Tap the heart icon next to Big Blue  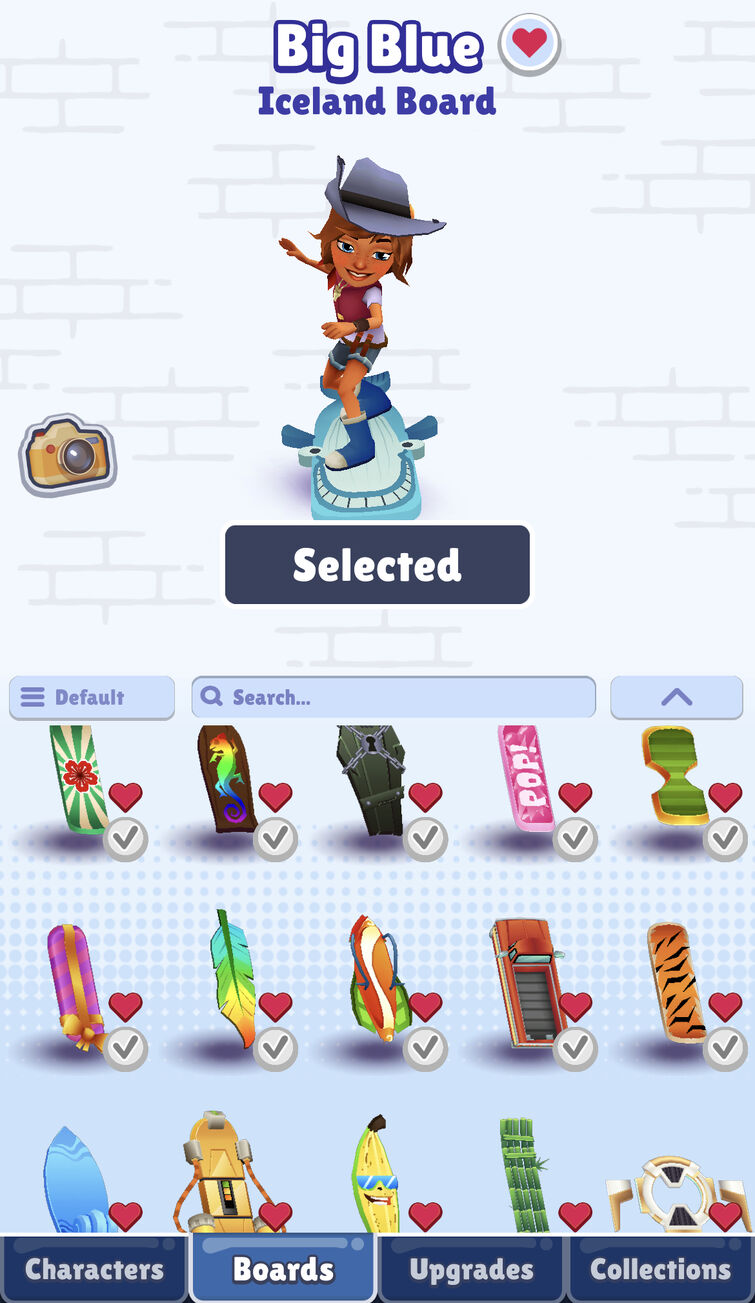click(x=529, y=43)
